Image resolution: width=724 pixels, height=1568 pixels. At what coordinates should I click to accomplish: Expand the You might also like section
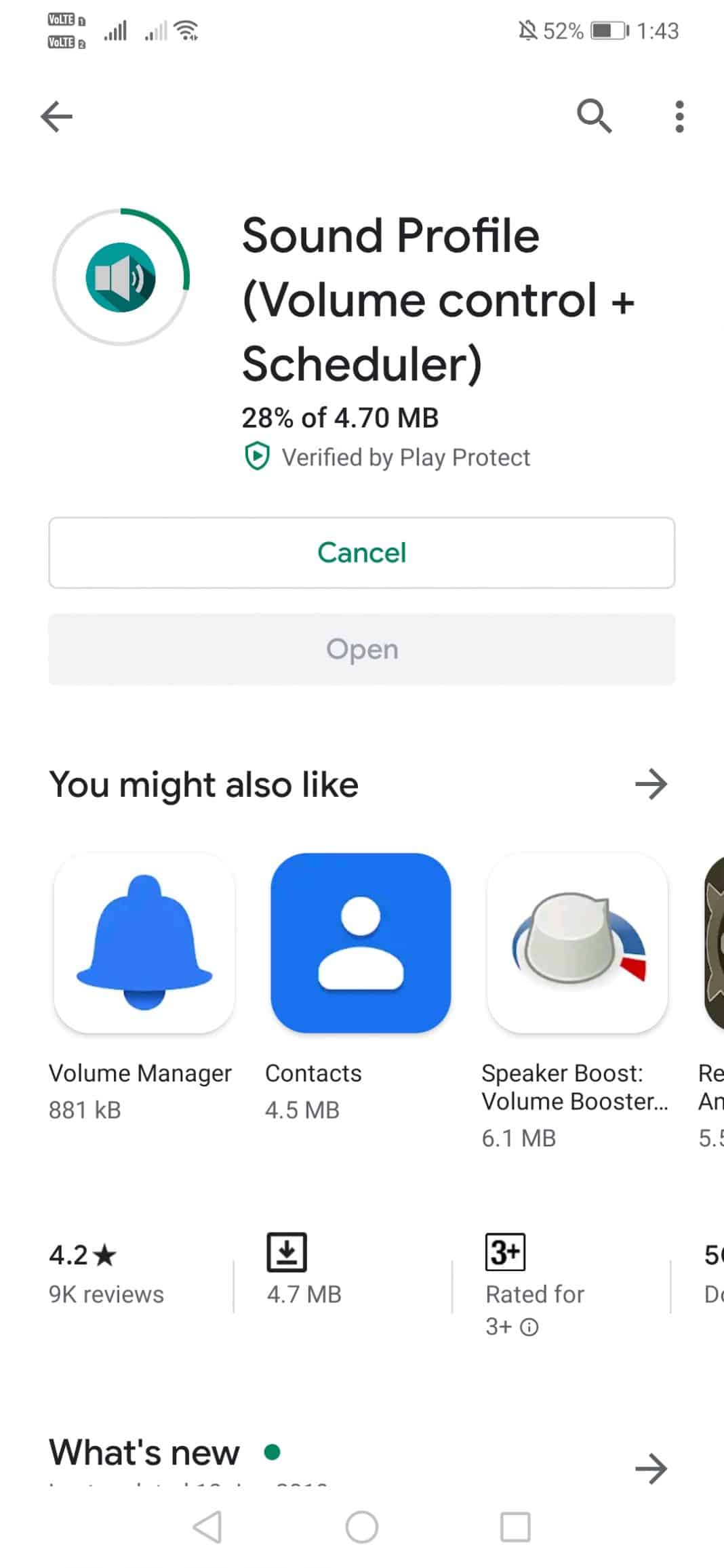click(651, 785)
